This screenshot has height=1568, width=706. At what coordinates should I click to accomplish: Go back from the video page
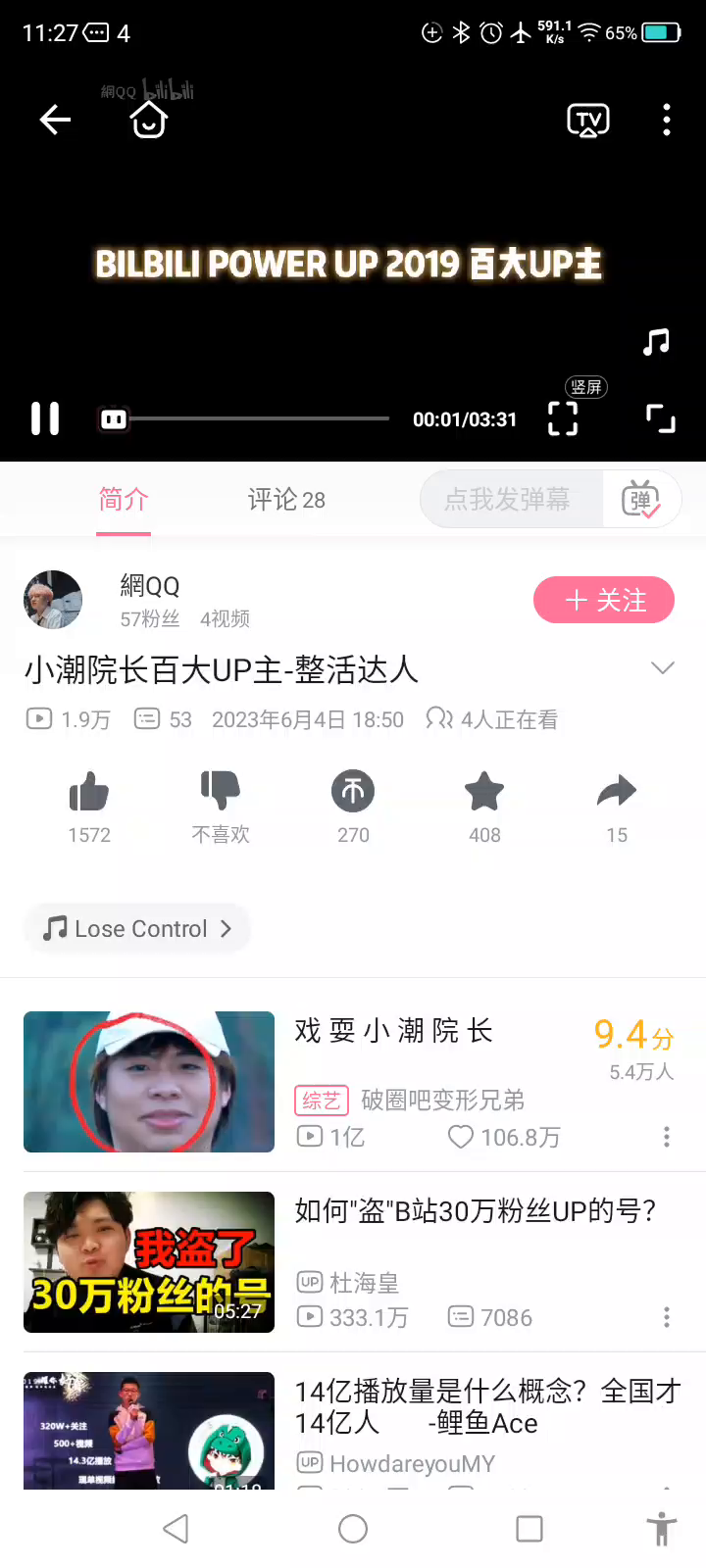[55, 120]
